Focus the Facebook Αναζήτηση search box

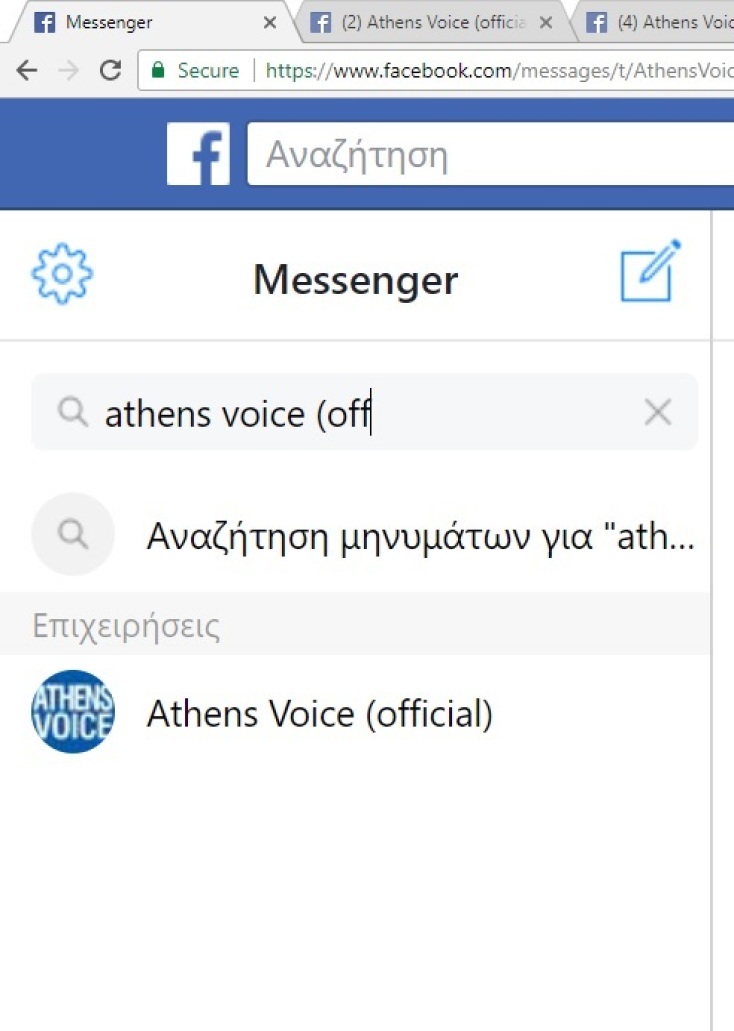point(490,156)
